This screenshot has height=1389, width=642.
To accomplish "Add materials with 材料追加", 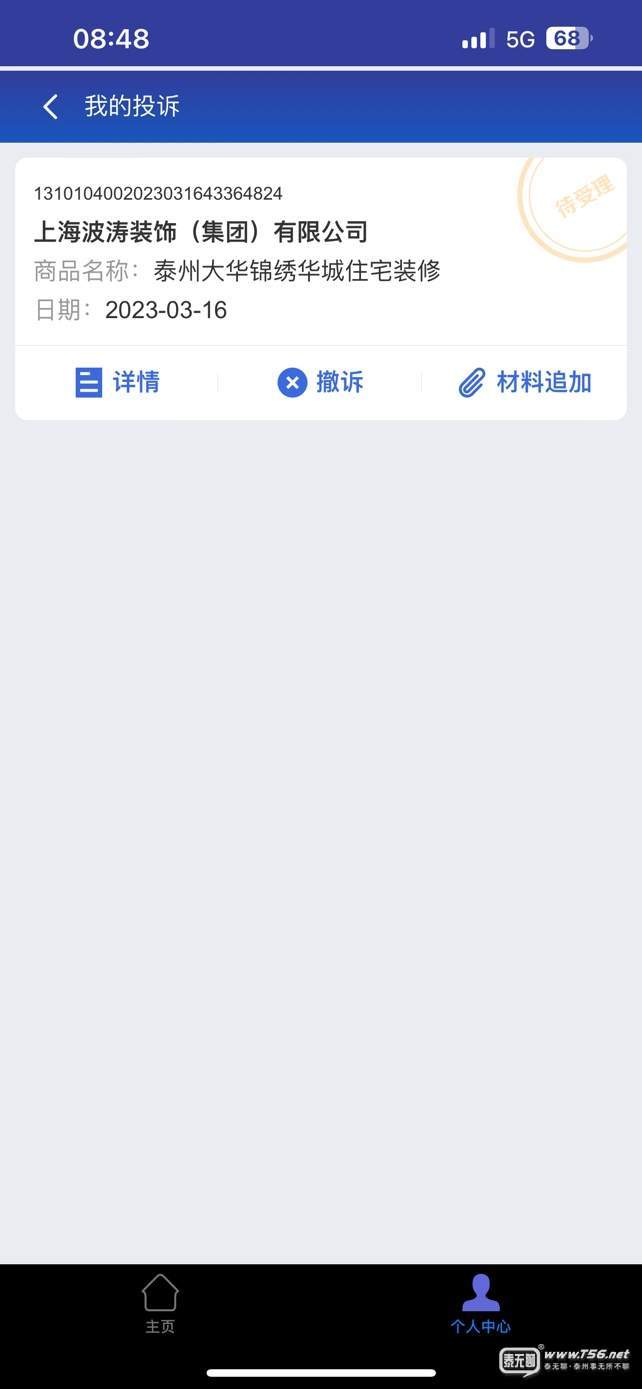I will pos(525,382).
